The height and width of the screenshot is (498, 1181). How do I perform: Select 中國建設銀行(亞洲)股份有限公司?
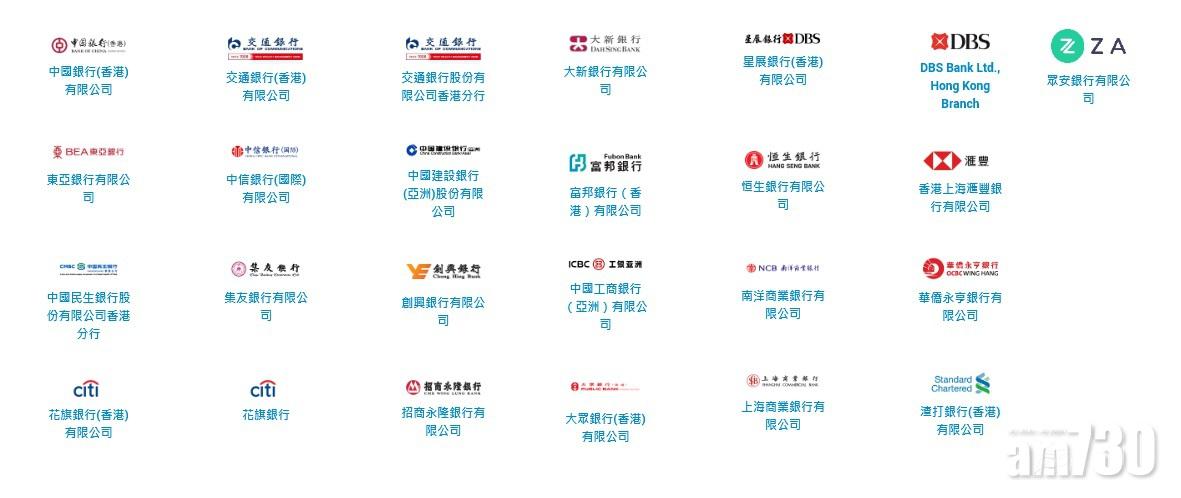coord(443,193)
